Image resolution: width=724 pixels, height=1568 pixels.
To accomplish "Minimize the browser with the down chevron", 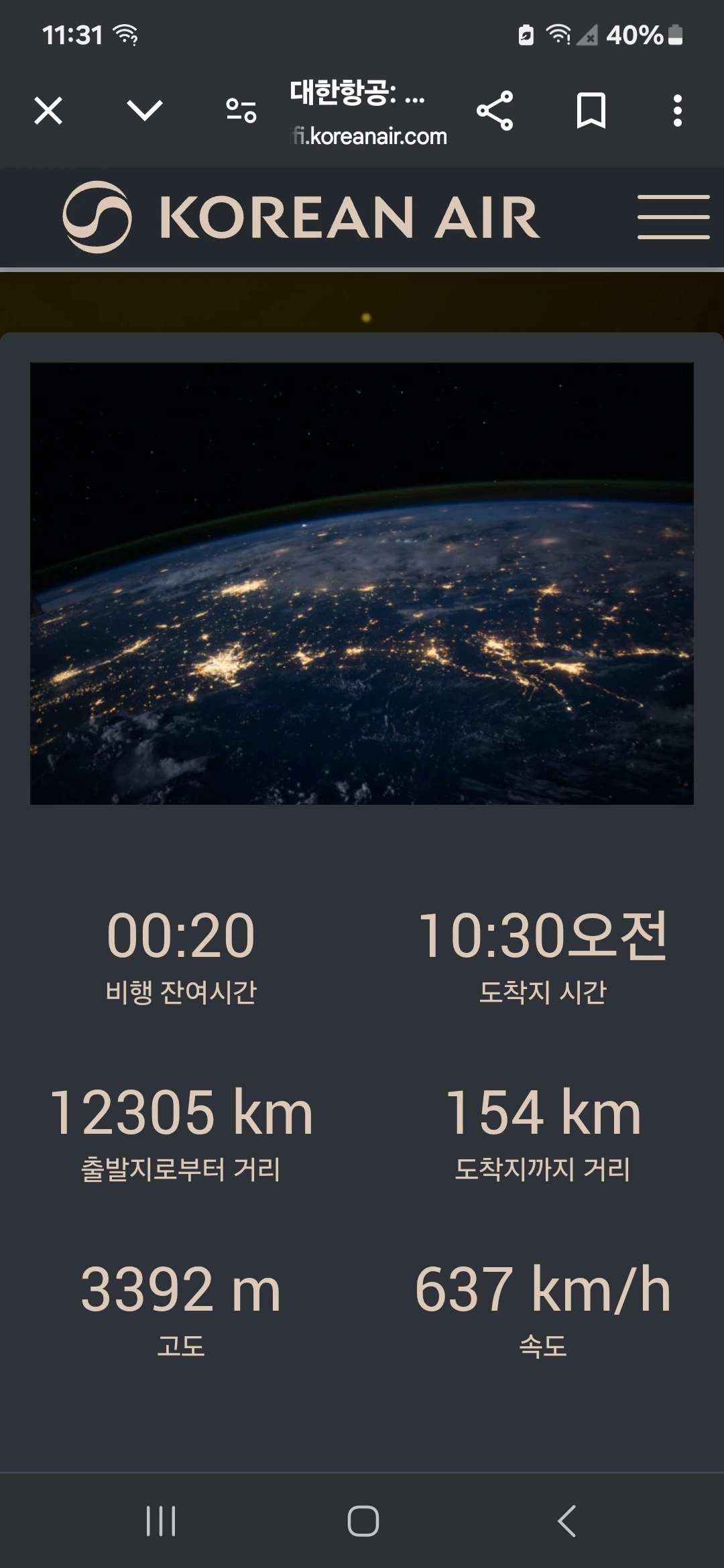I will point(145,111).
